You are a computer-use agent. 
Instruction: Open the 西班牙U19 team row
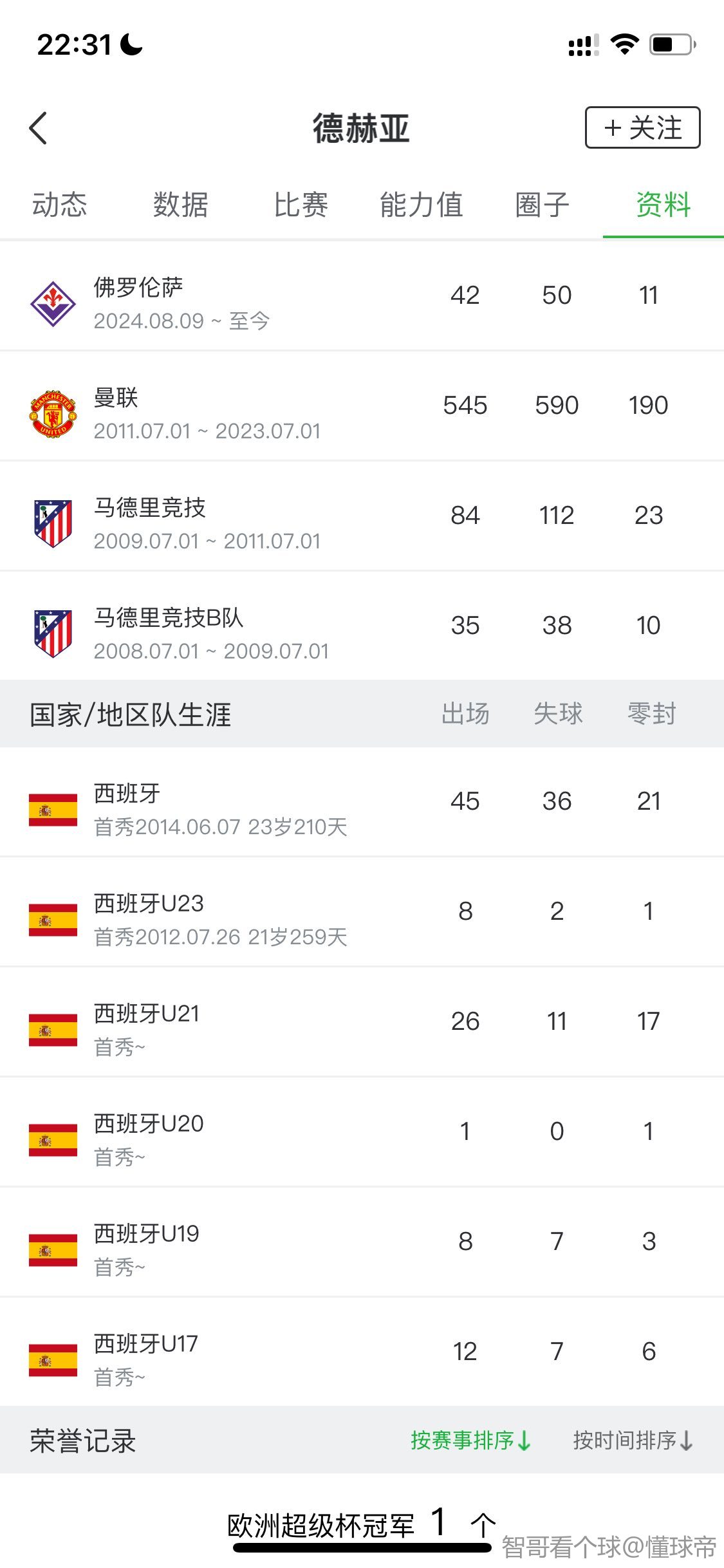pyautogui.click(x=362, y=1242)
